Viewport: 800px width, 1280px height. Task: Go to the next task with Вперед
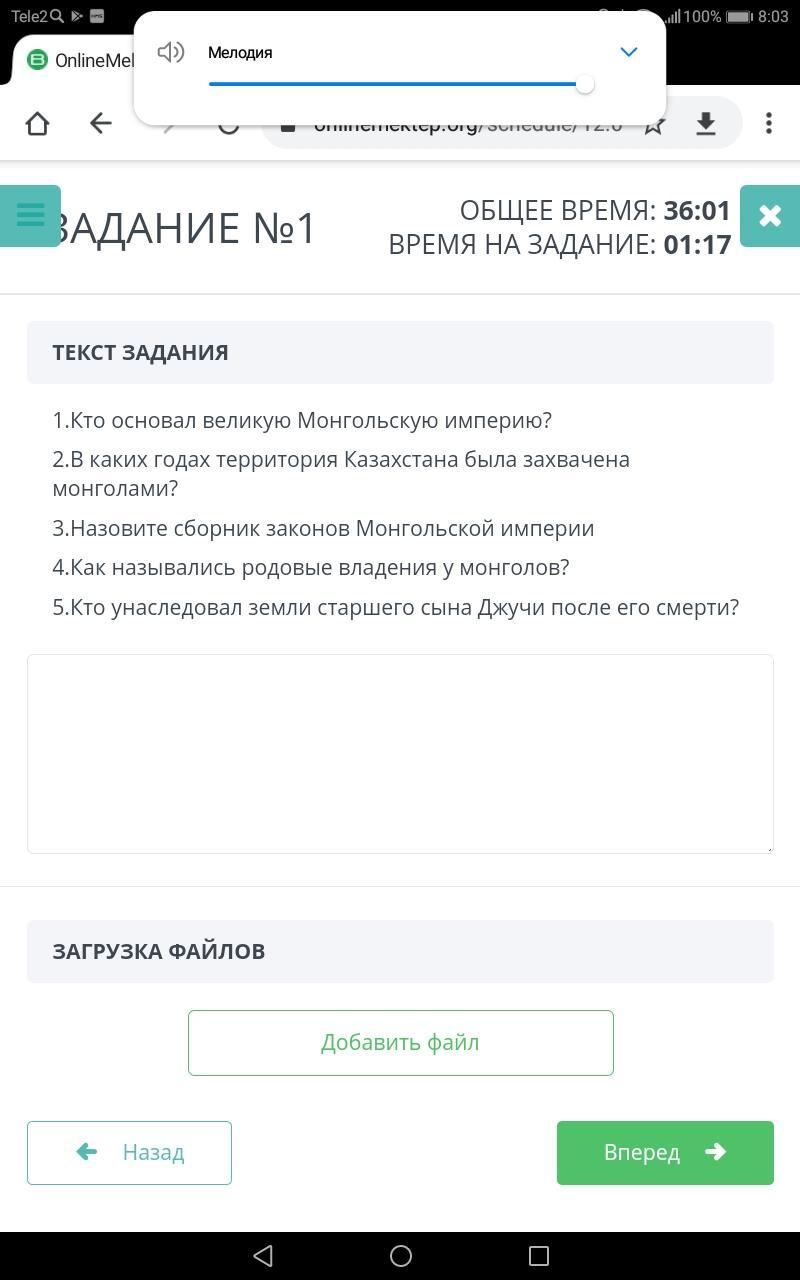(x=665, y=1152)
